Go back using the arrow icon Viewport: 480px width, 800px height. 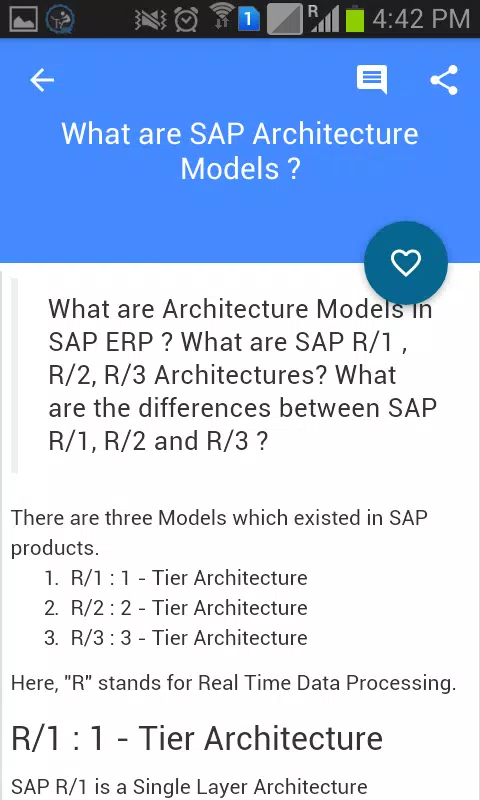tap(42, 80)
